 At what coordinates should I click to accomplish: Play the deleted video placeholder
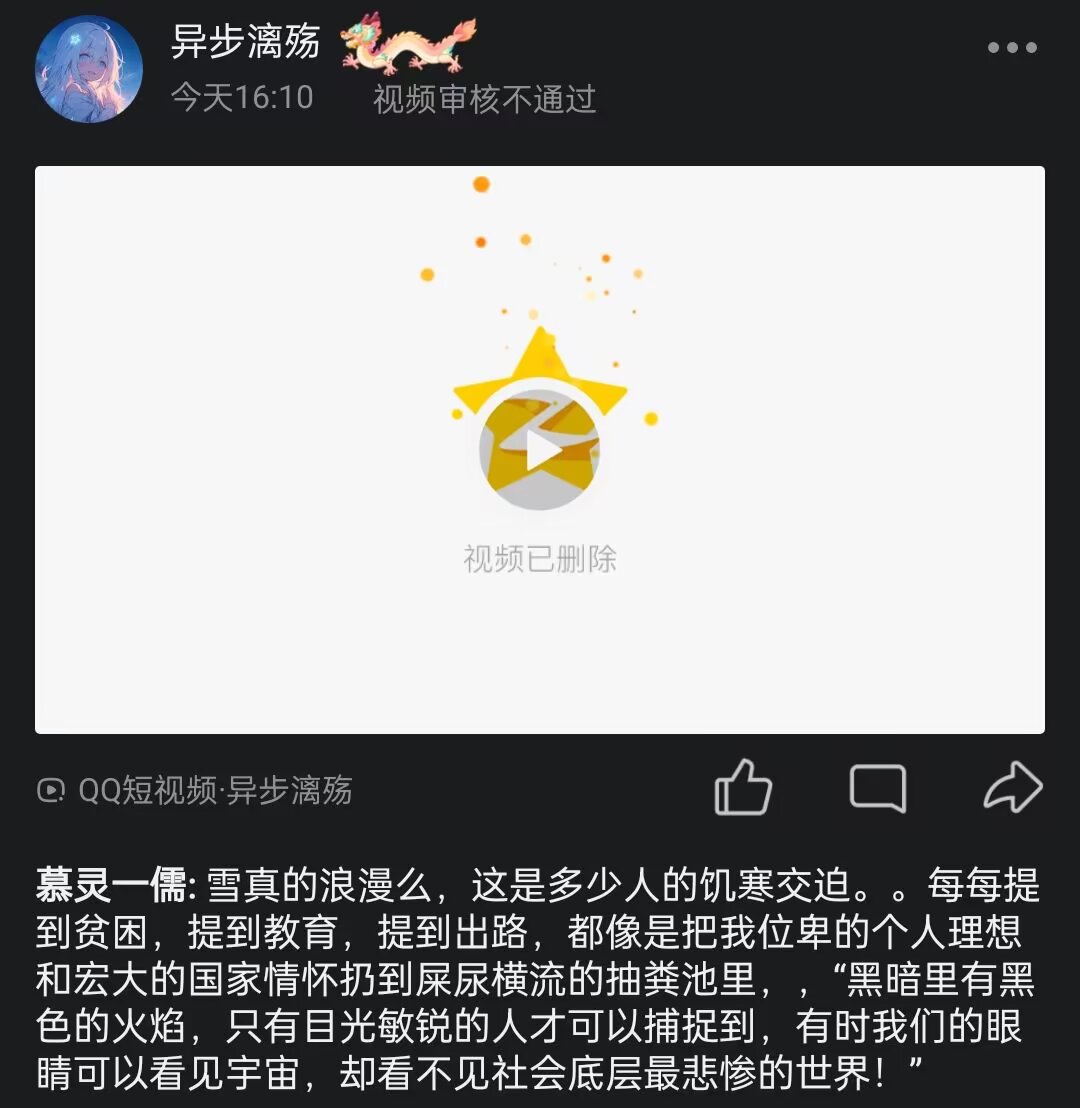tap(540, 449)
